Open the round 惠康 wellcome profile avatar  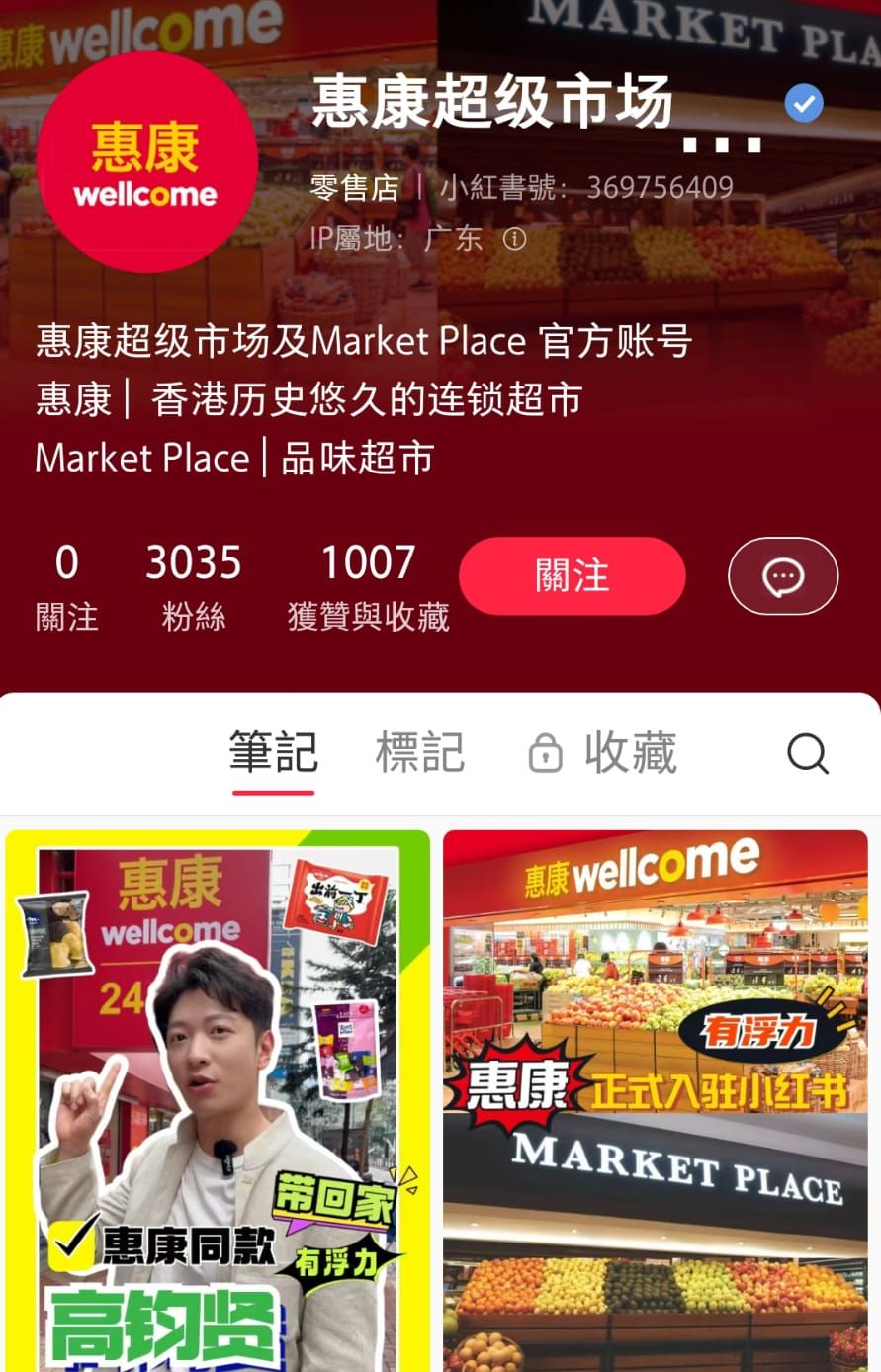tap(146, 163)
